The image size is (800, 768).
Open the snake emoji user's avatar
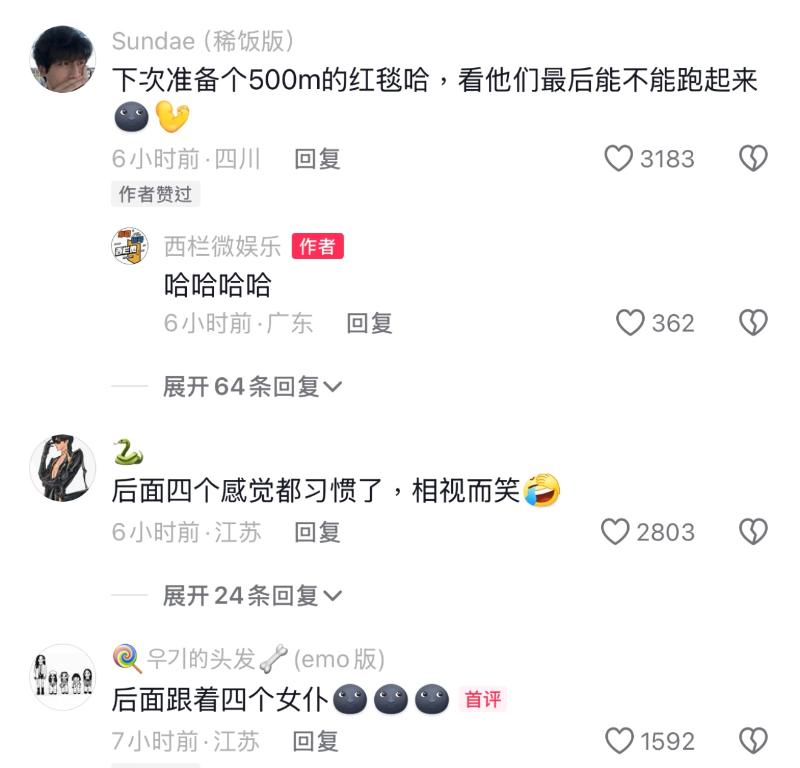(63, 467)
